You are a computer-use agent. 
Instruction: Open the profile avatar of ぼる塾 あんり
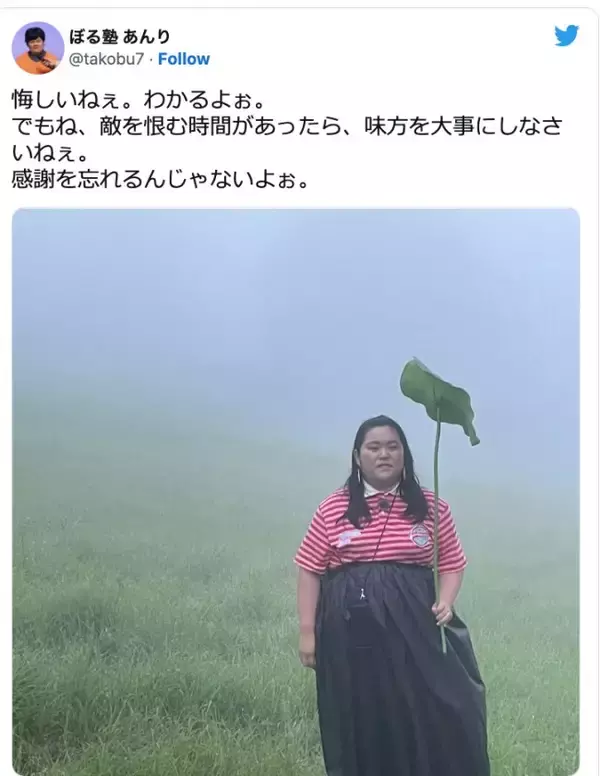pos(38,47)
